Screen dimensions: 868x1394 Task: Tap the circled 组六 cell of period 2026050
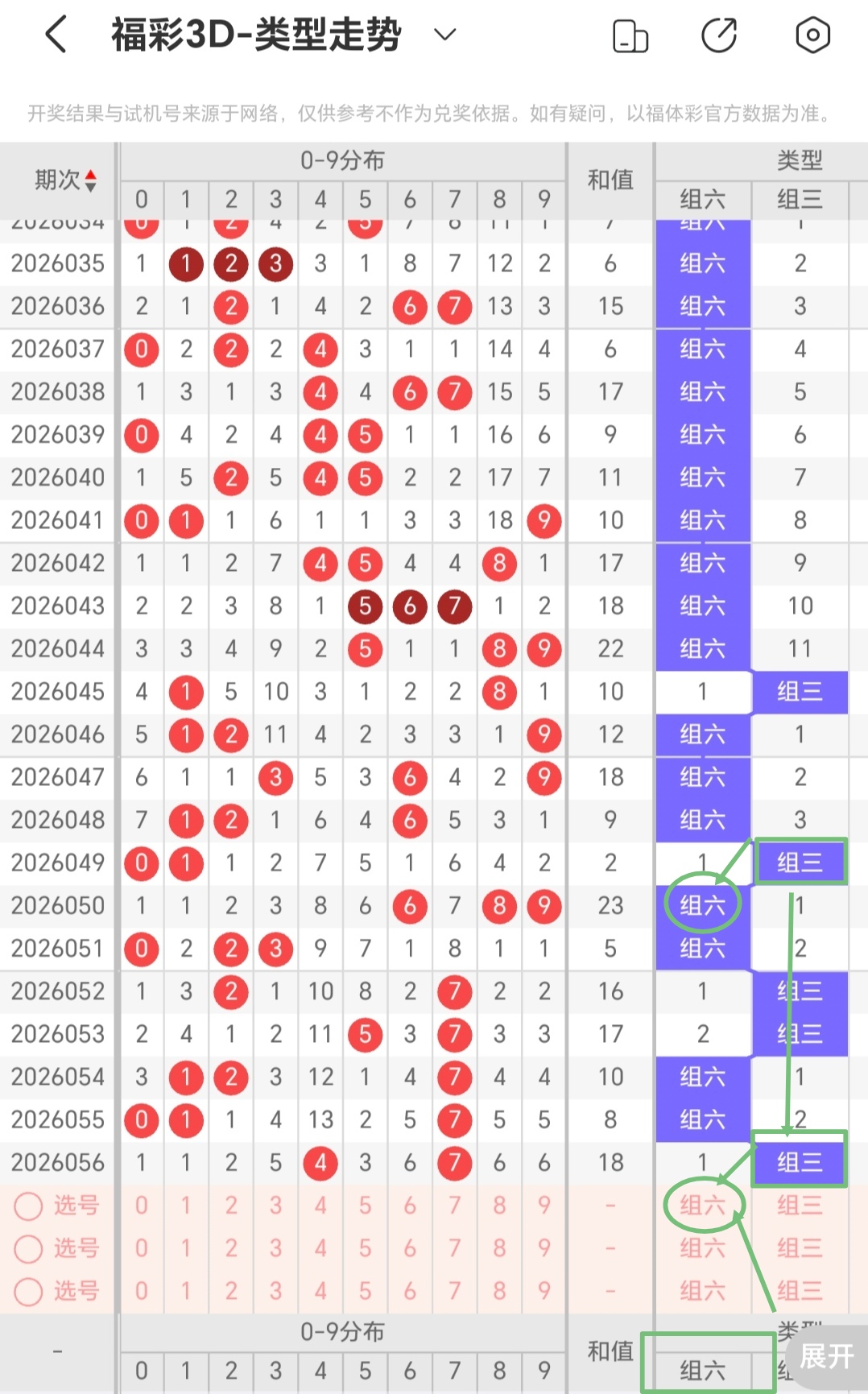(703, 904)
